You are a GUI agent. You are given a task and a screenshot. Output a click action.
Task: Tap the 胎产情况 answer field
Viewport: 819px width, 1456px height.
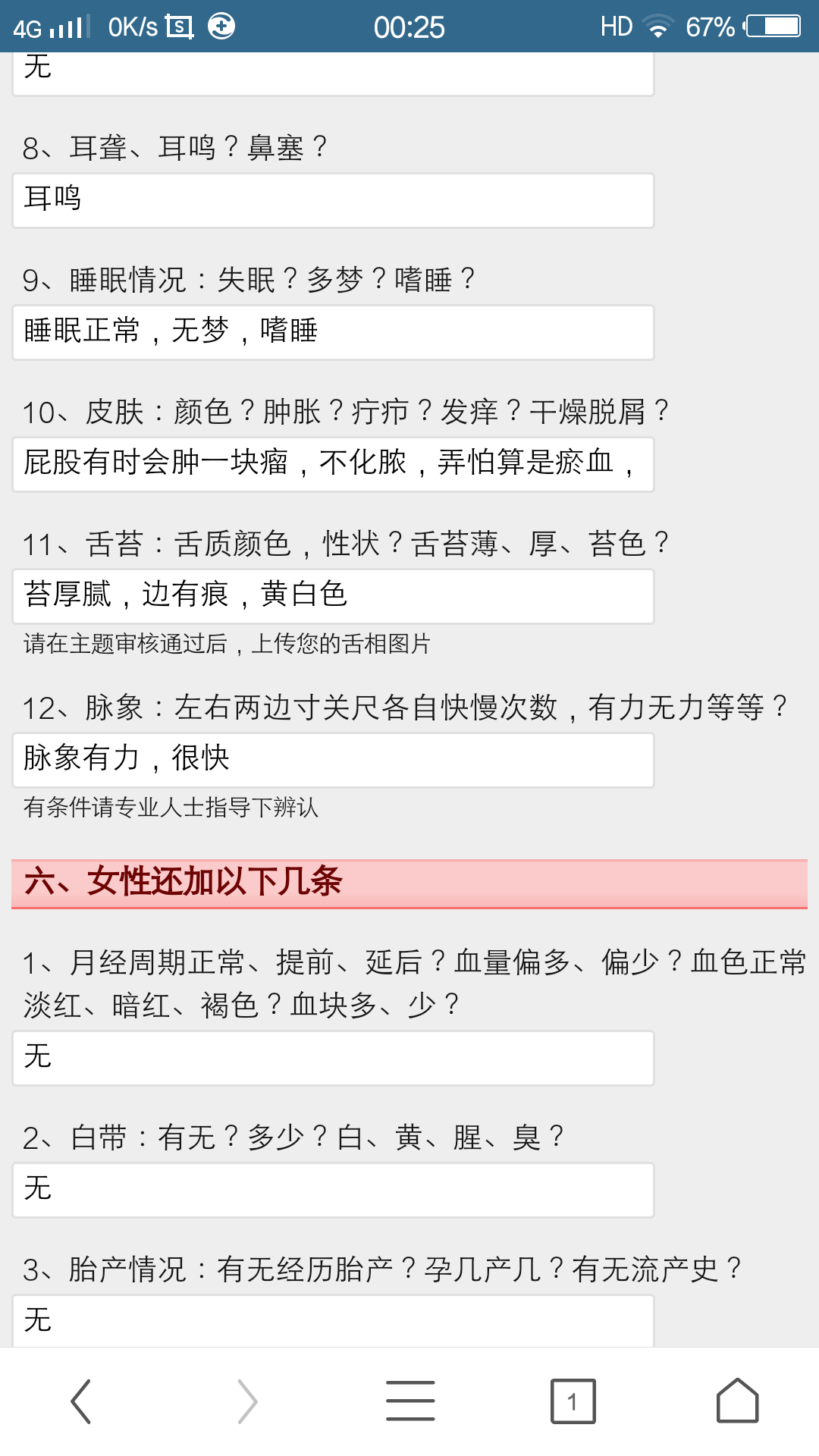(x=333, y=1321)
